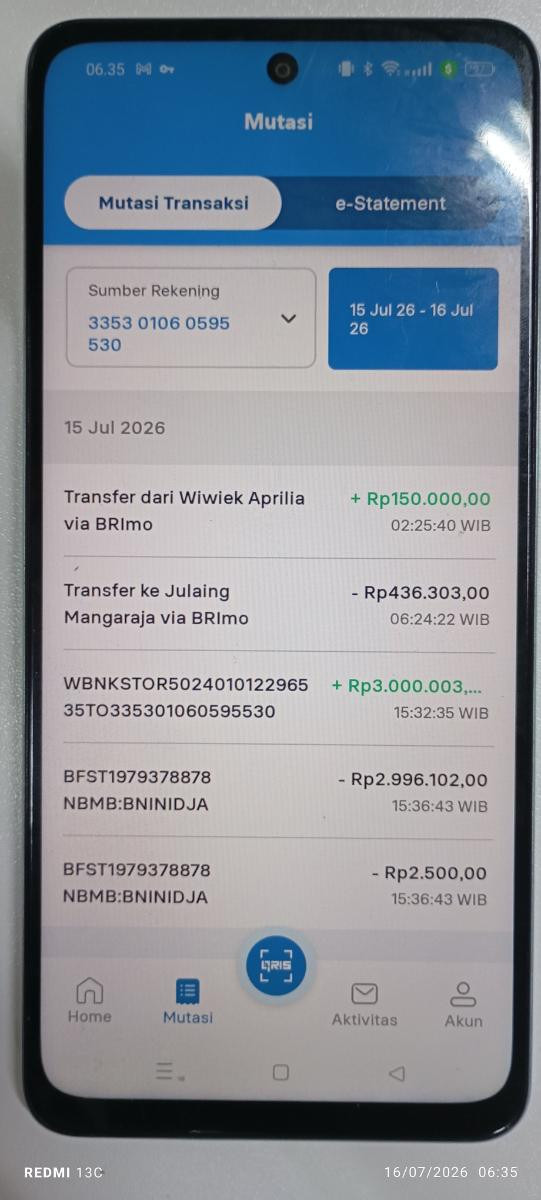Screen dimensions: 541x1200
Task: Switch to the e-Statement tab
Action: point(390,203)
